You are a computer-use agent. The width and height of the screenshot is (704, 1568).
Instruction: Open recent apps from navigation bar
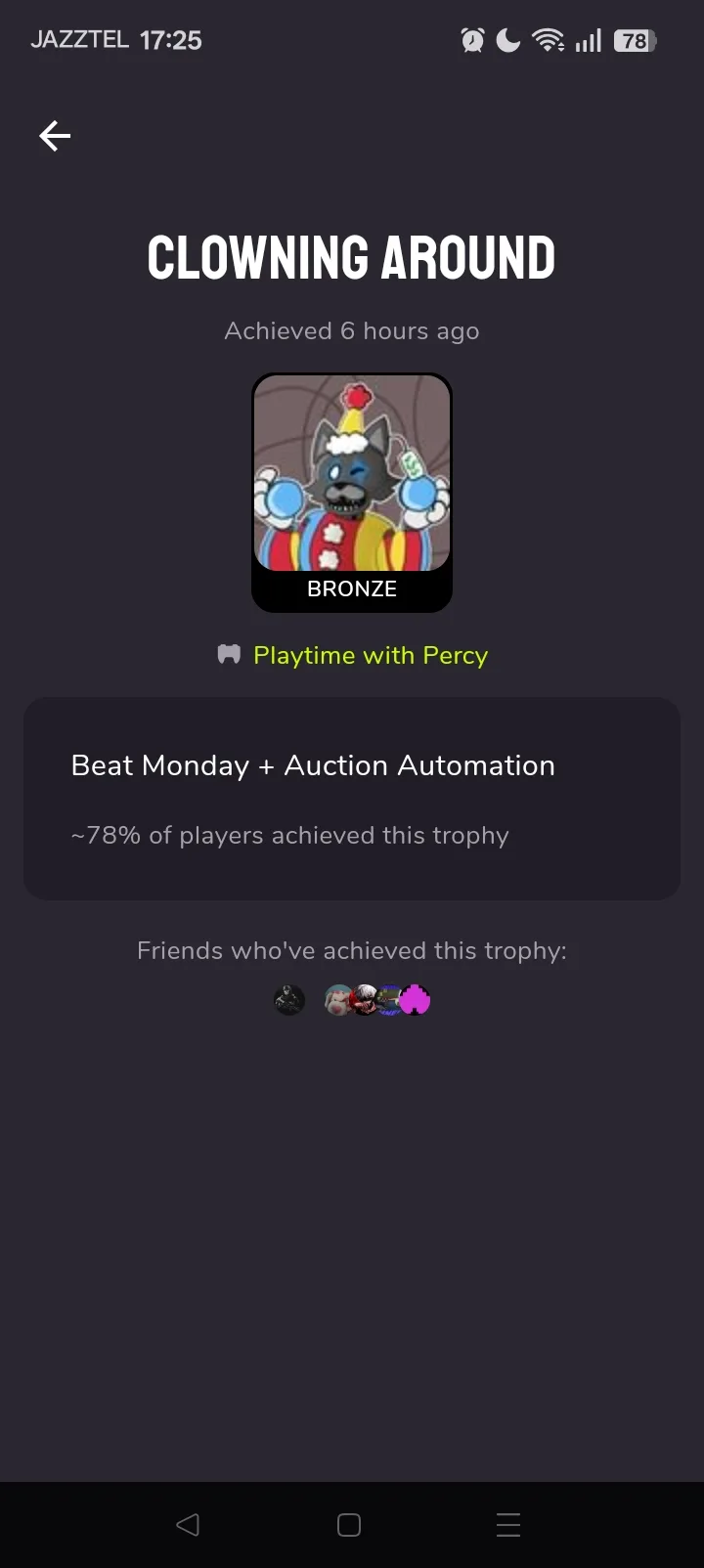(508, 1525)
